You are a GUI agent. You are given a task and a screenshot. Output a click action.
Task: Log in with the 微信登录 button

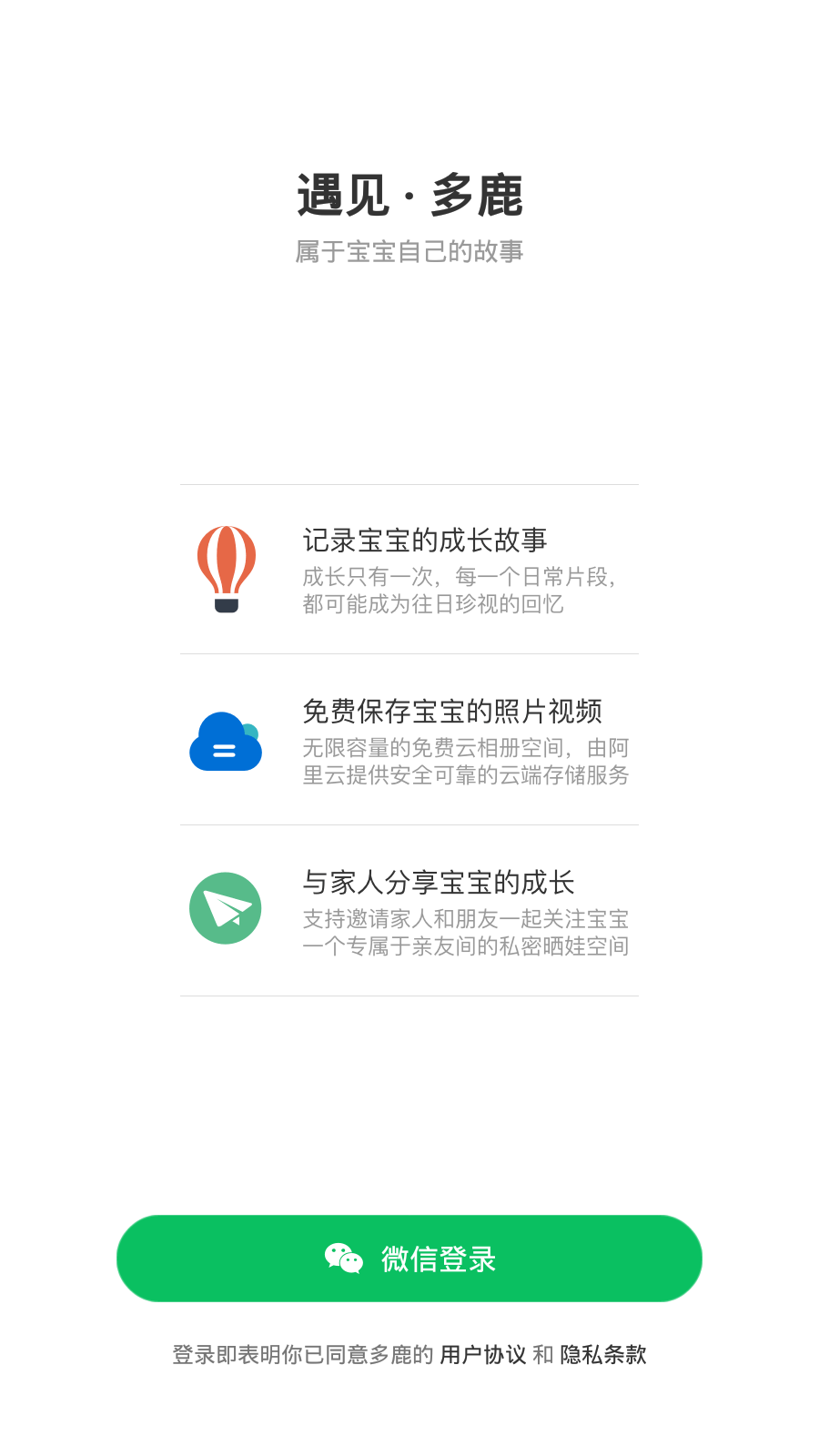(409, 1259)
